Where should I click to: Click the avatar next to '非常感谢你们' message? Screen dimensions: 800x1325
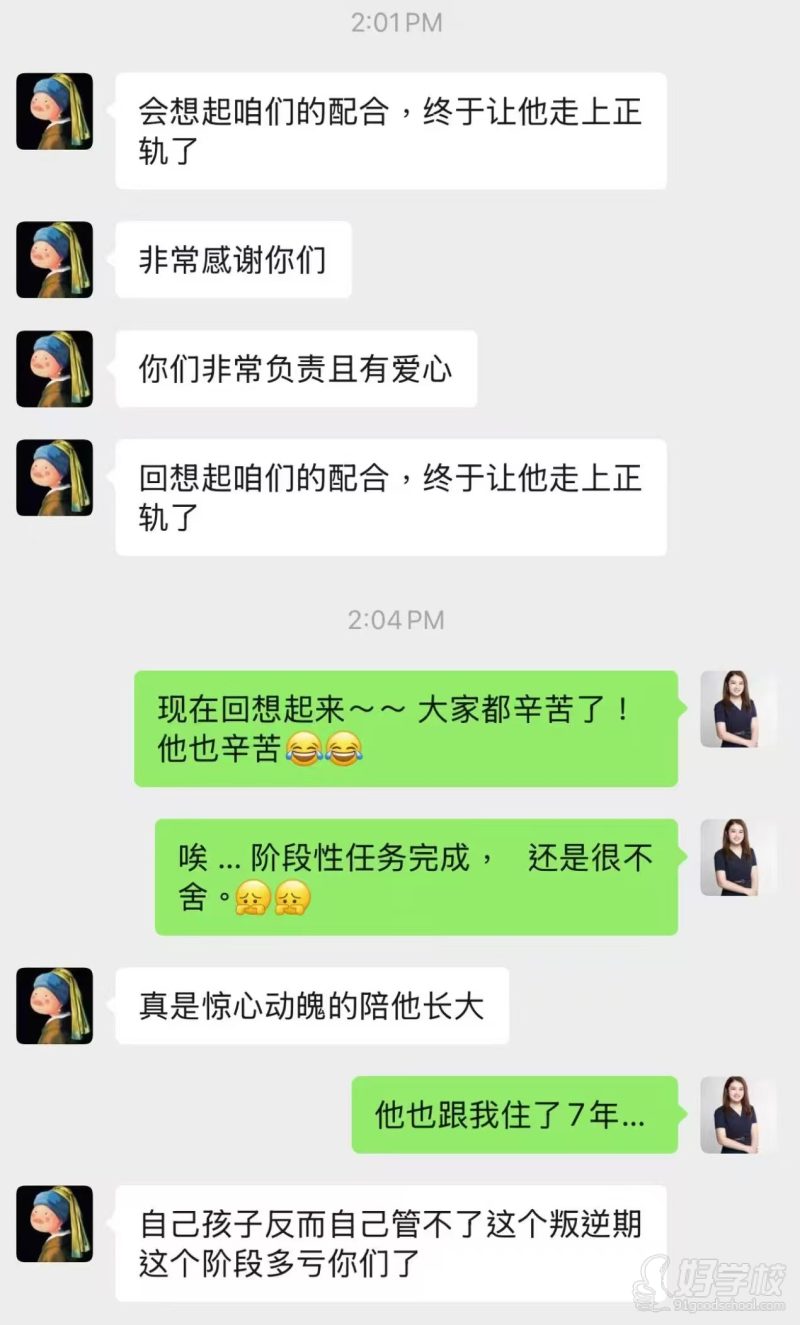[x=52, y=260]
